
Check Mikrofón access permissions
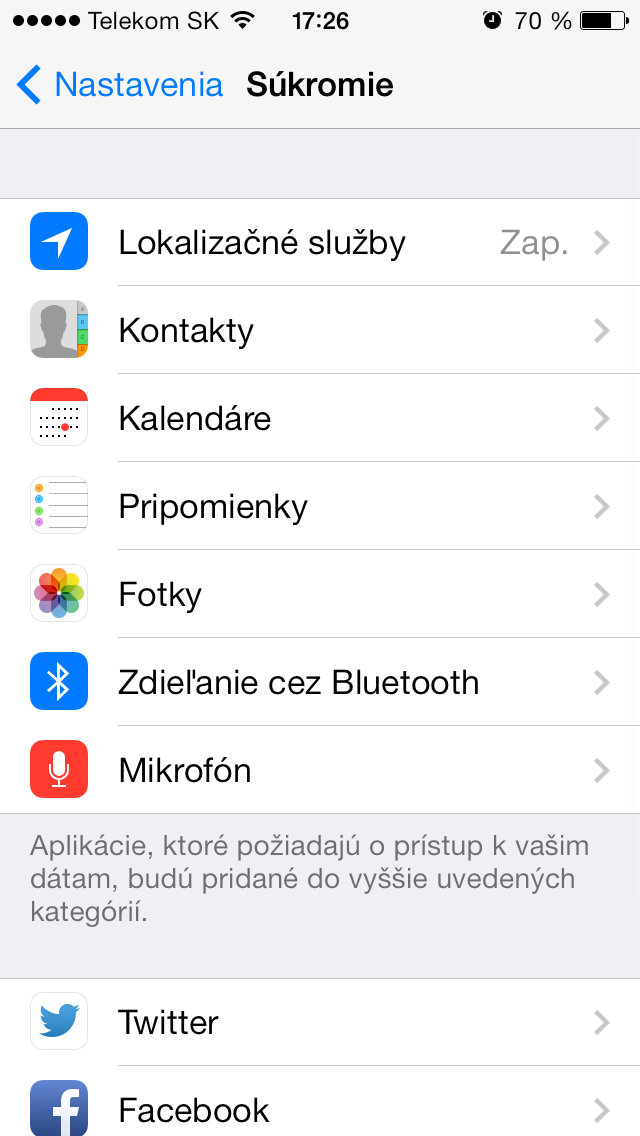pos(320,771)
